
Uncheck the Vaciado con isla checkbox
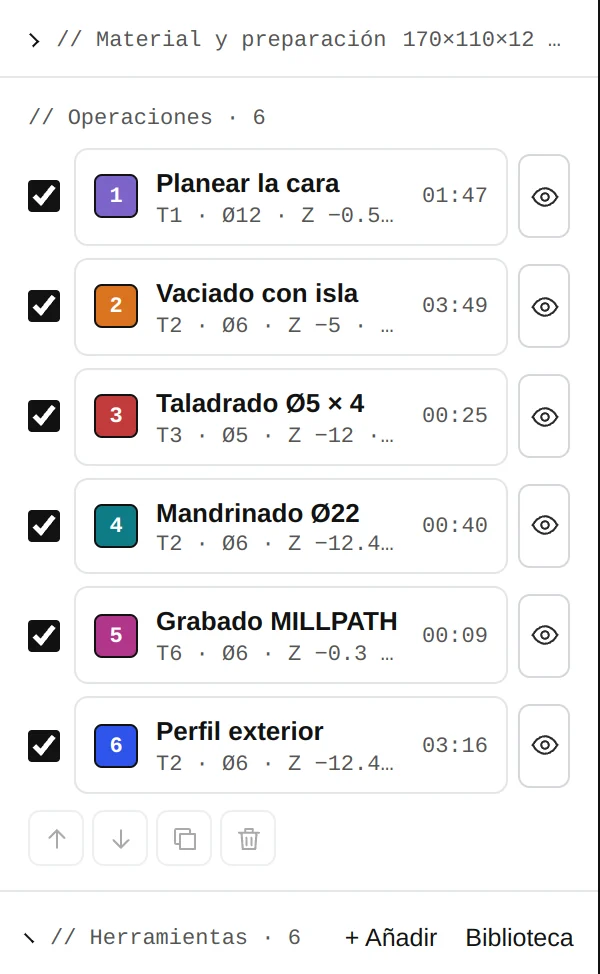coord(44,306)
